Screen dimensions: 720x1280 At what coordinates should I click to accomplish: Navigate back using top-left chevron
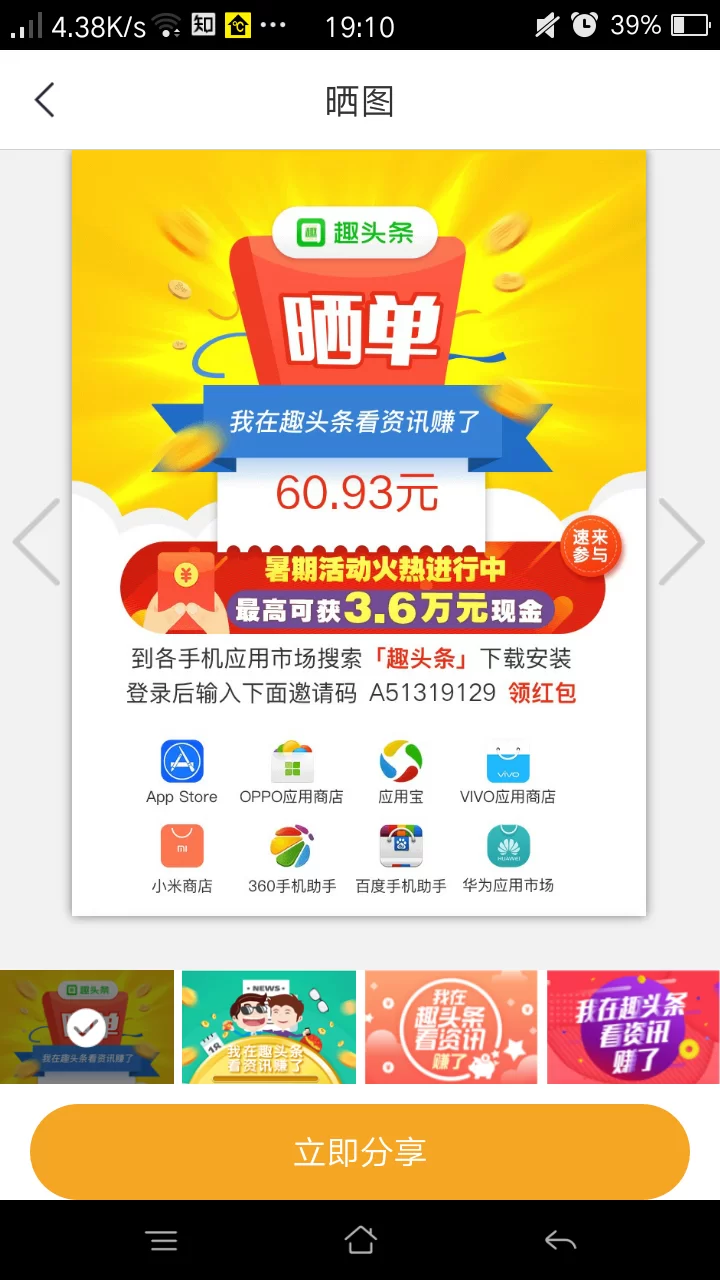click(x=43, y=99)
